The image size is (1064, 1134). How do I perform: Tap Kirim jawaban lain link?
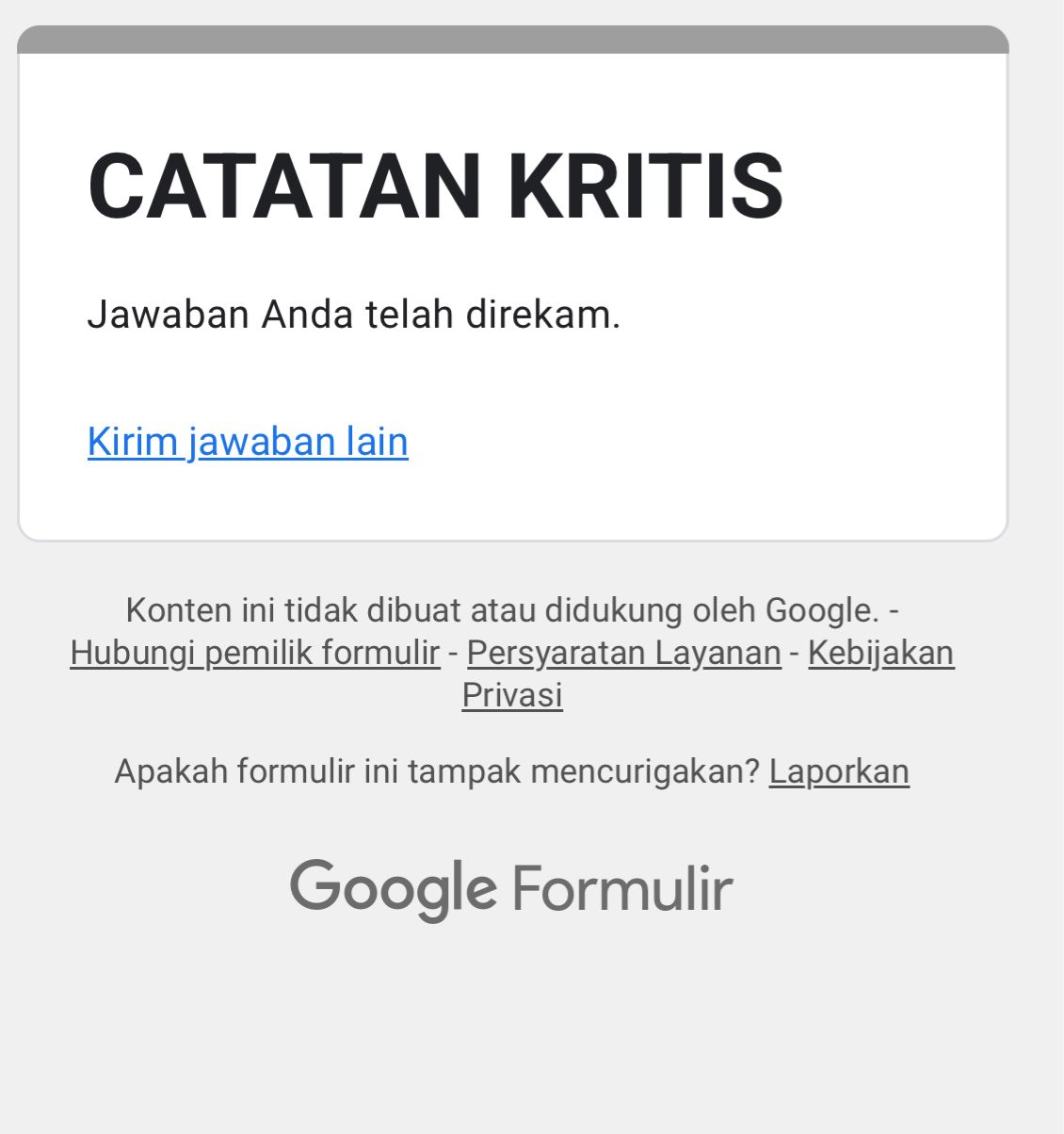click(248, 442)
